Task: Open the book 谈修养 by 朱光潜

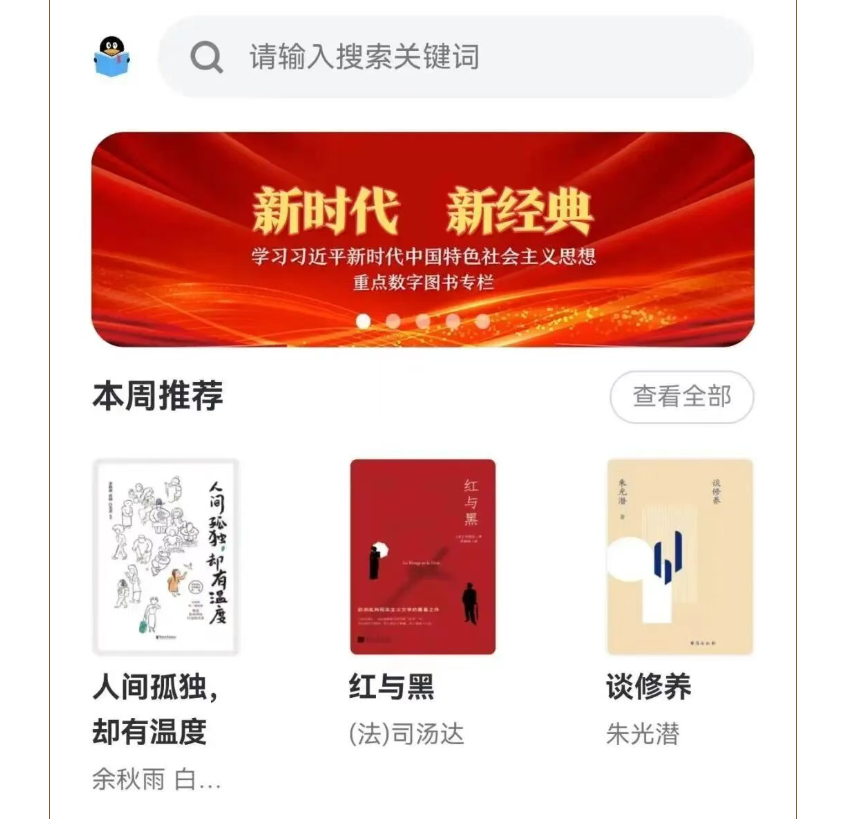Action: click(679, 557)
